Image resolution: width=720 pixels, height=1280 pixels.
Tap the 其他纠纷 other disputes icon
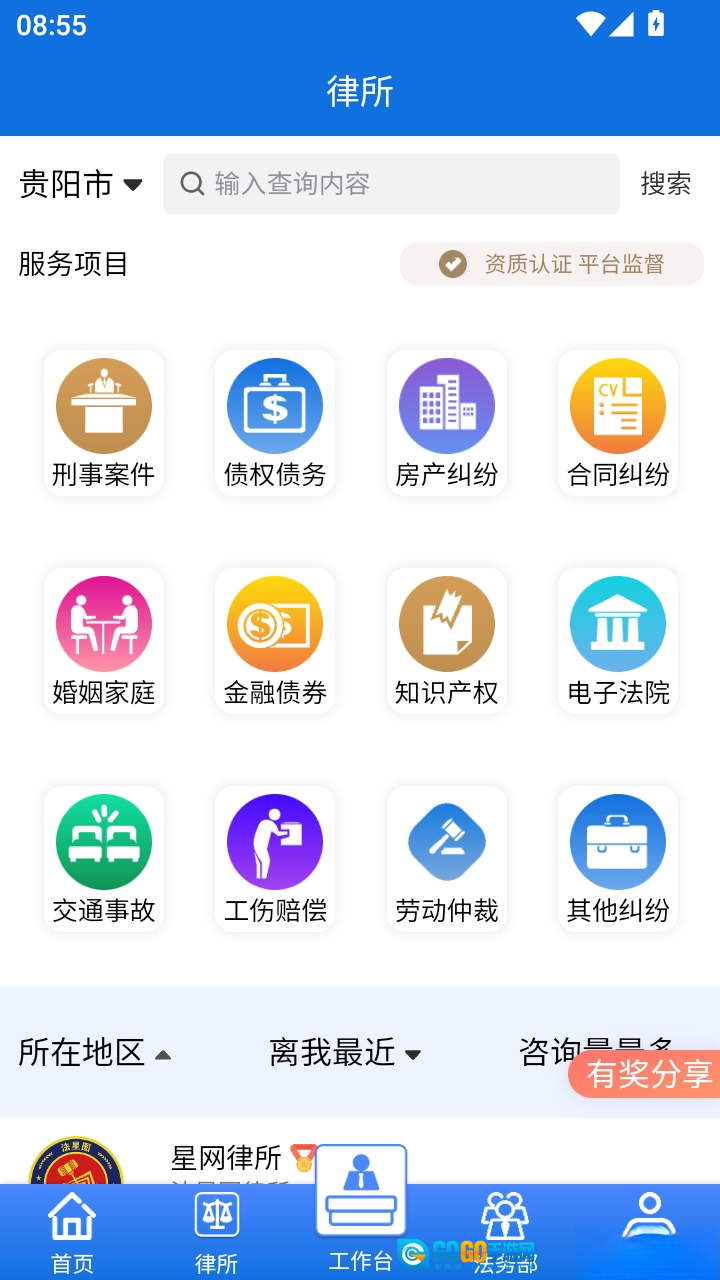pyautogui.click(x=617, y=842)
